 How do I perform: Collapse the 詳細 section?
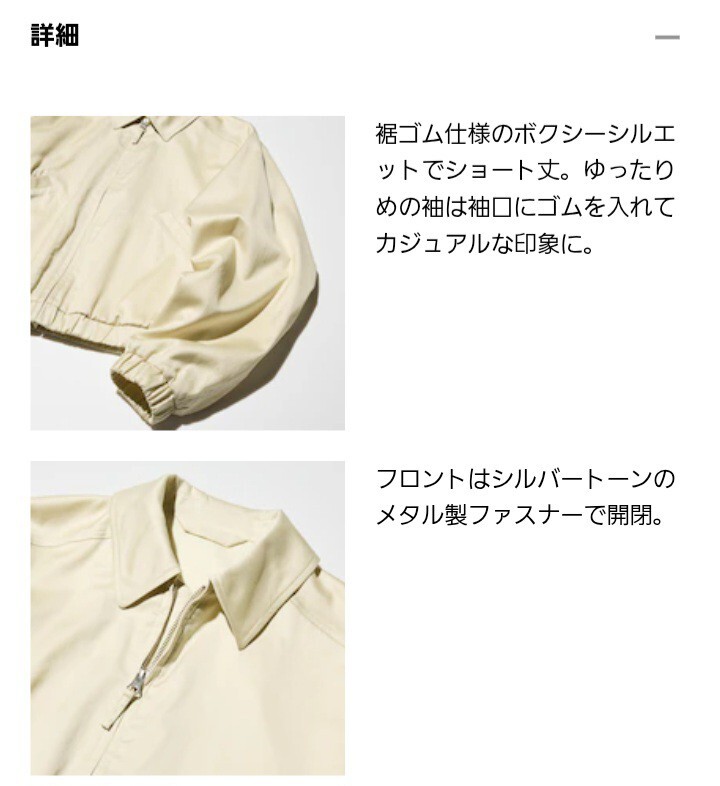(x=667, y=38)
